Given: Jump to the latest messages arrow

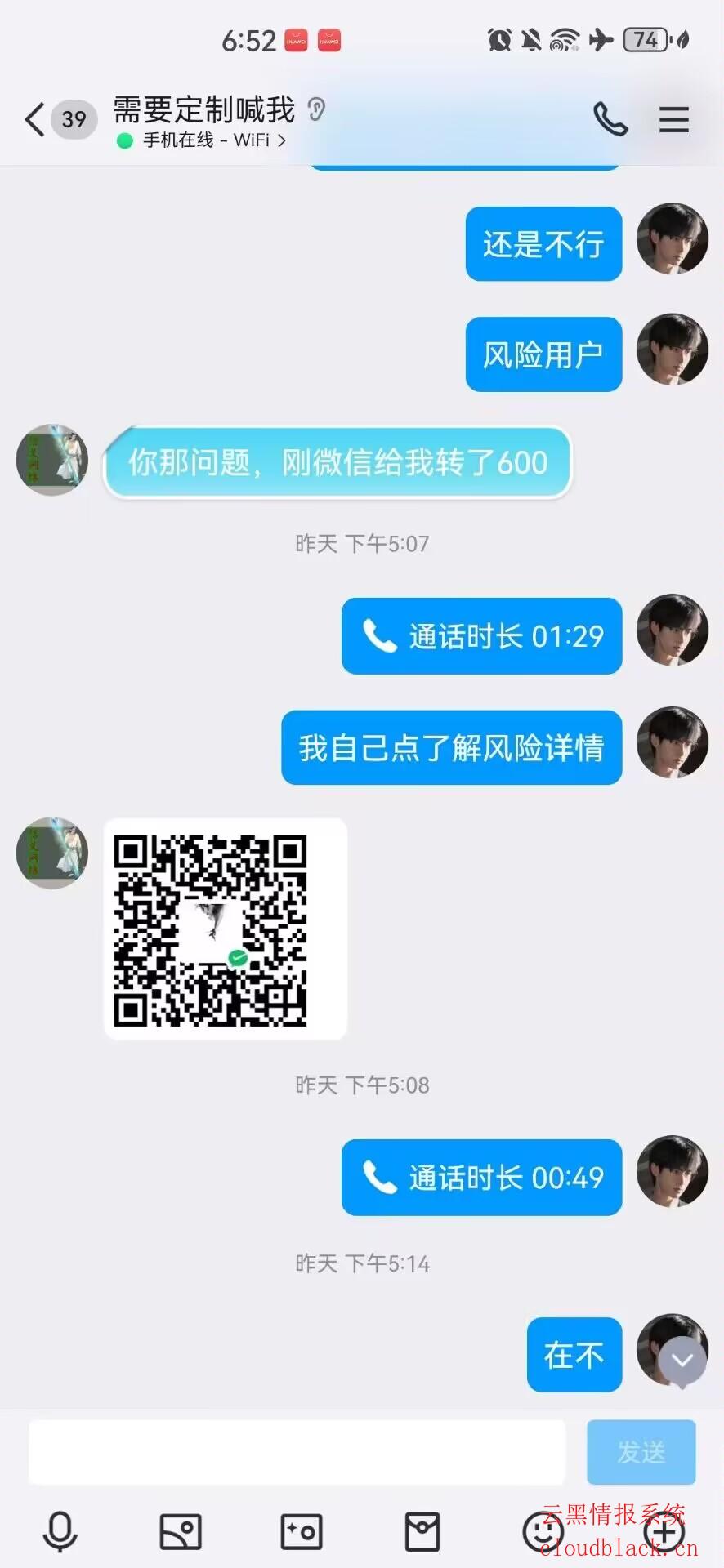Looking at the screenshot, I should (x=682, y=1361).
